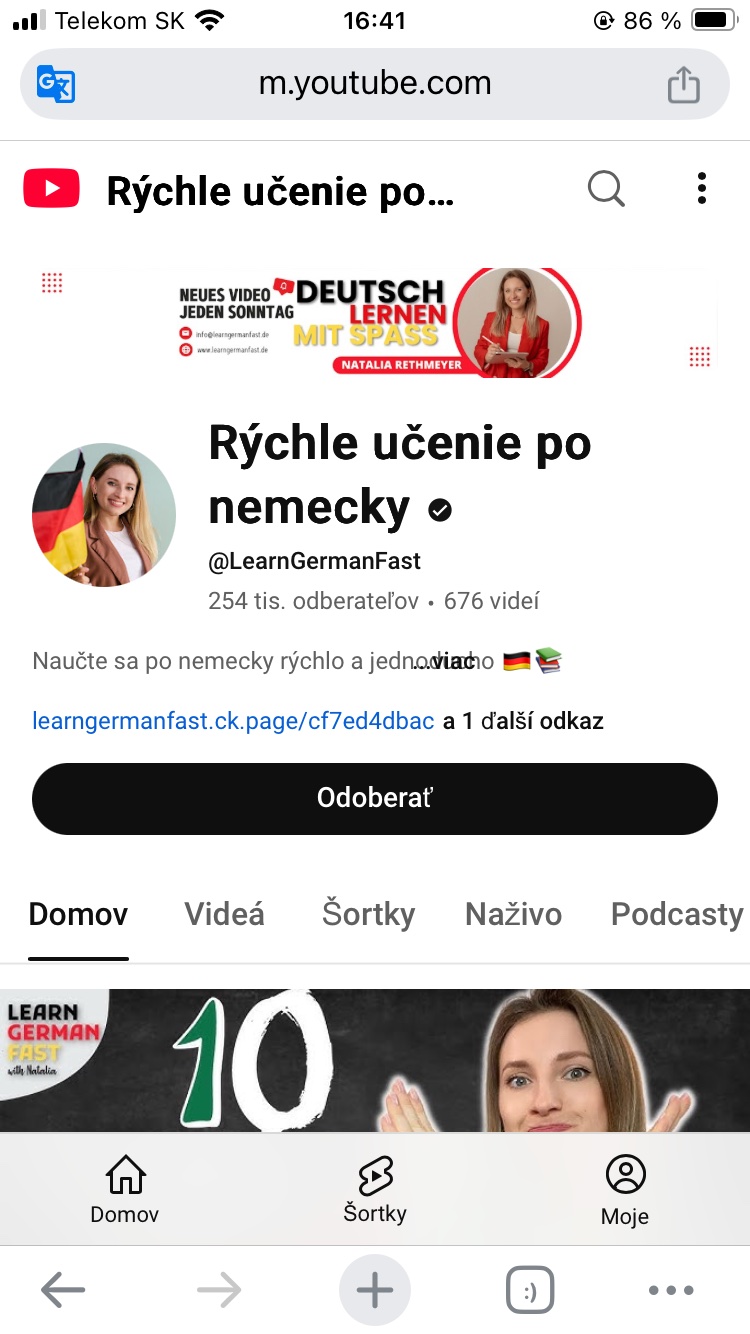Select the Naživo tab
The width and height of the screenshot is (750, 1334).
pyautogui.click(x=513, y=913)
